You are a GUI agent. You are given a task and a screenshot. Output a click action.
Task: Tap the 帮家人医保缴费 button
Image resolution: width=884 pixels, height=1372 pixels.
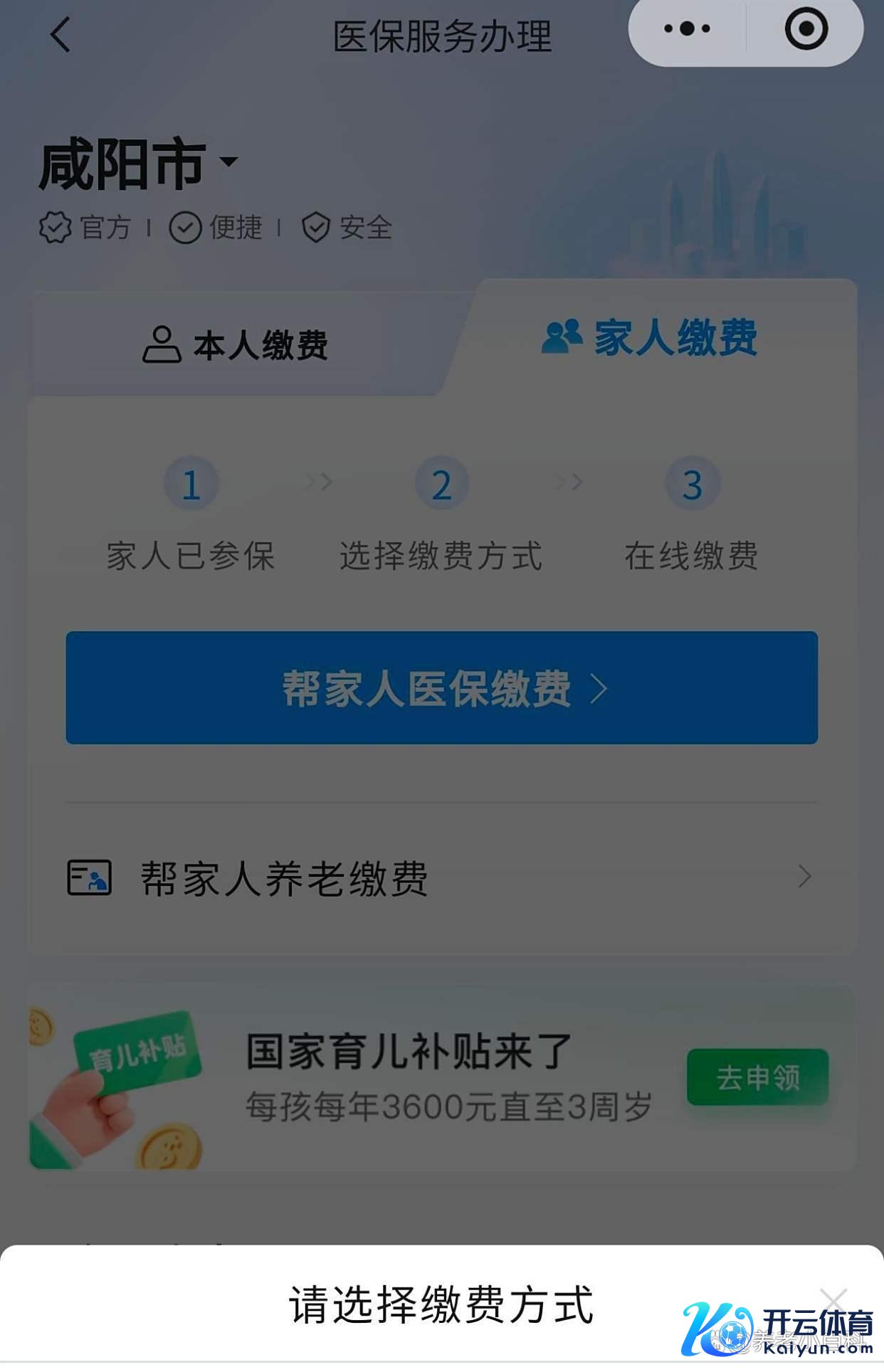click(441, 687)
